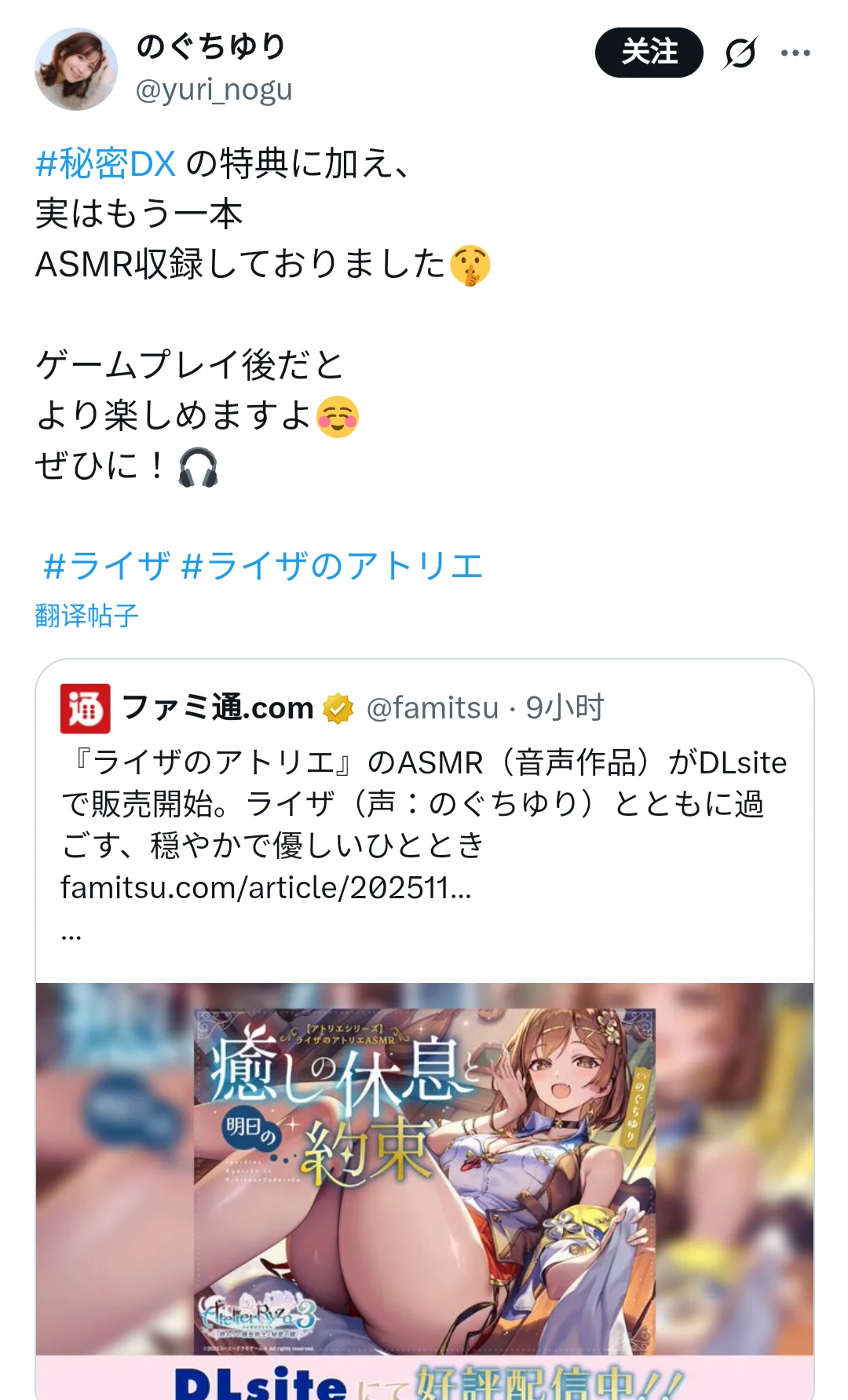
Task: Open のぐちゆり's profile avatar
Action: tap(76, 69)
